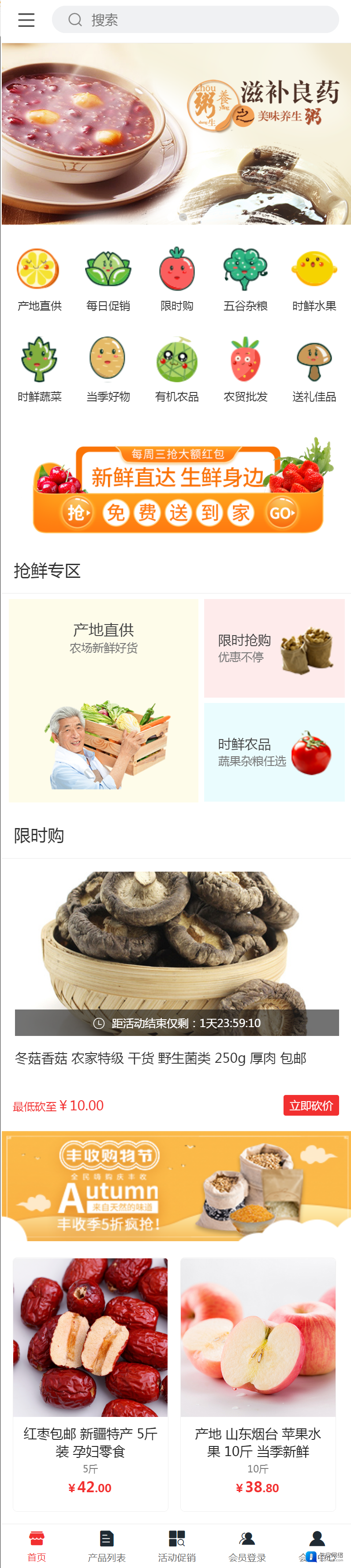Tap the 搜索 search box

click(195, 20)
